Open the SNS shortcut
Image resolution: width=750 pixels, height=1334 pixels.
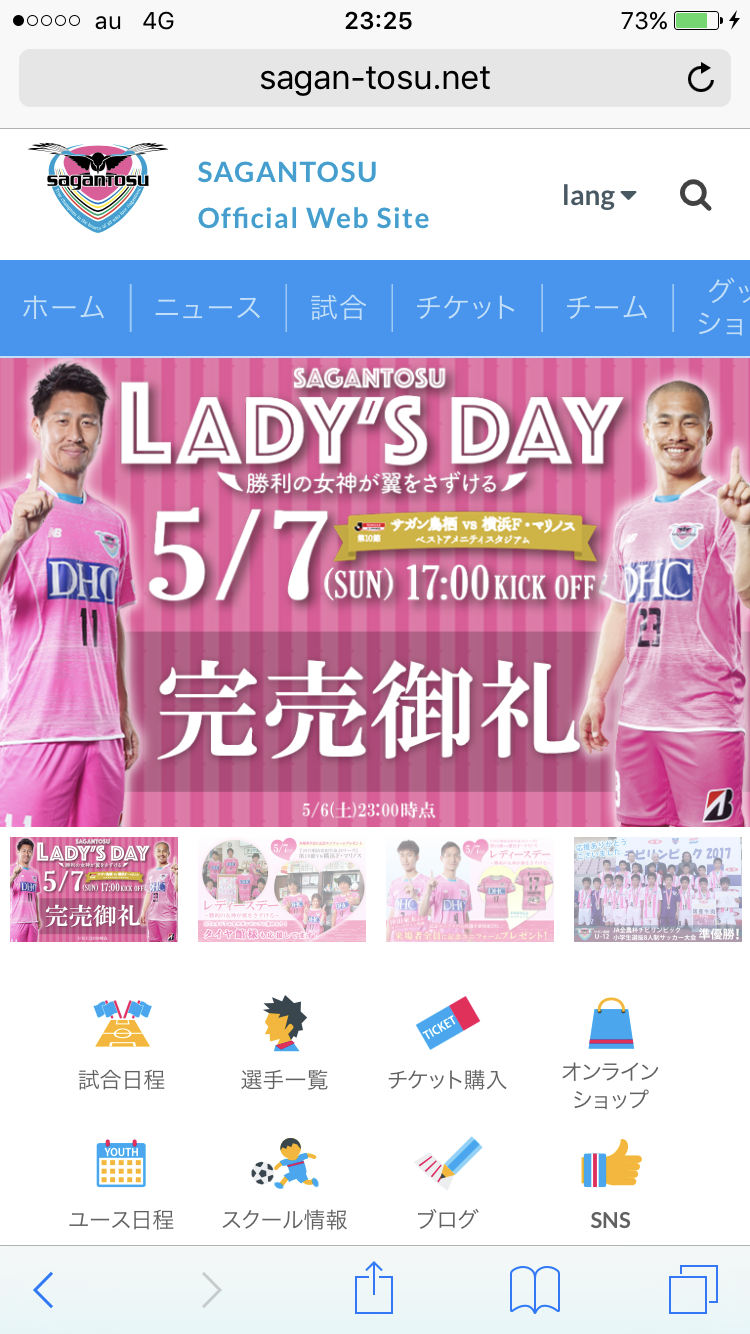coord(610,1185)
